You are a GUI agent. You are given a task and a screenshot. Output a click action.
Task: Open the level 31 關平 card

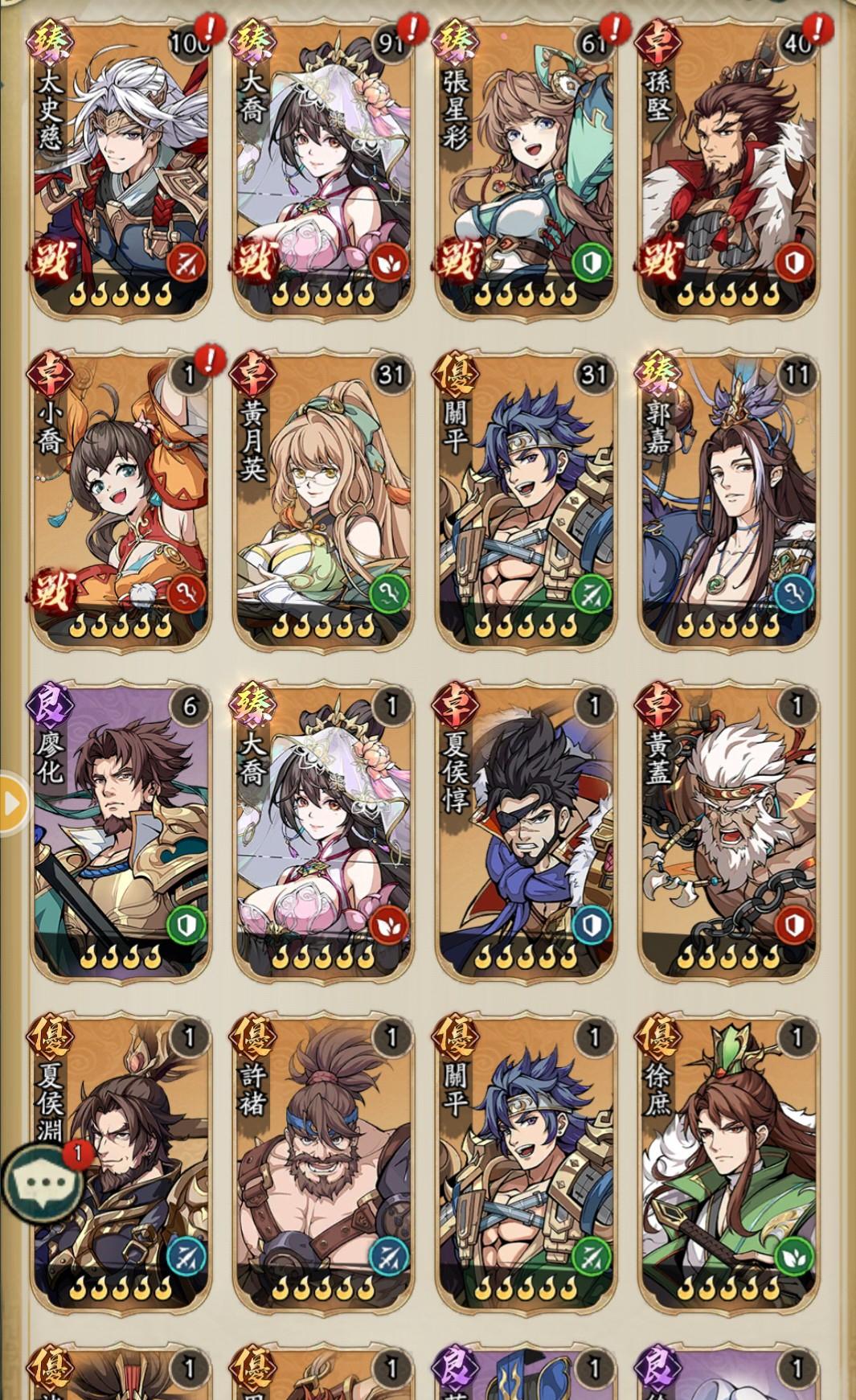click(x=526, y=499)
